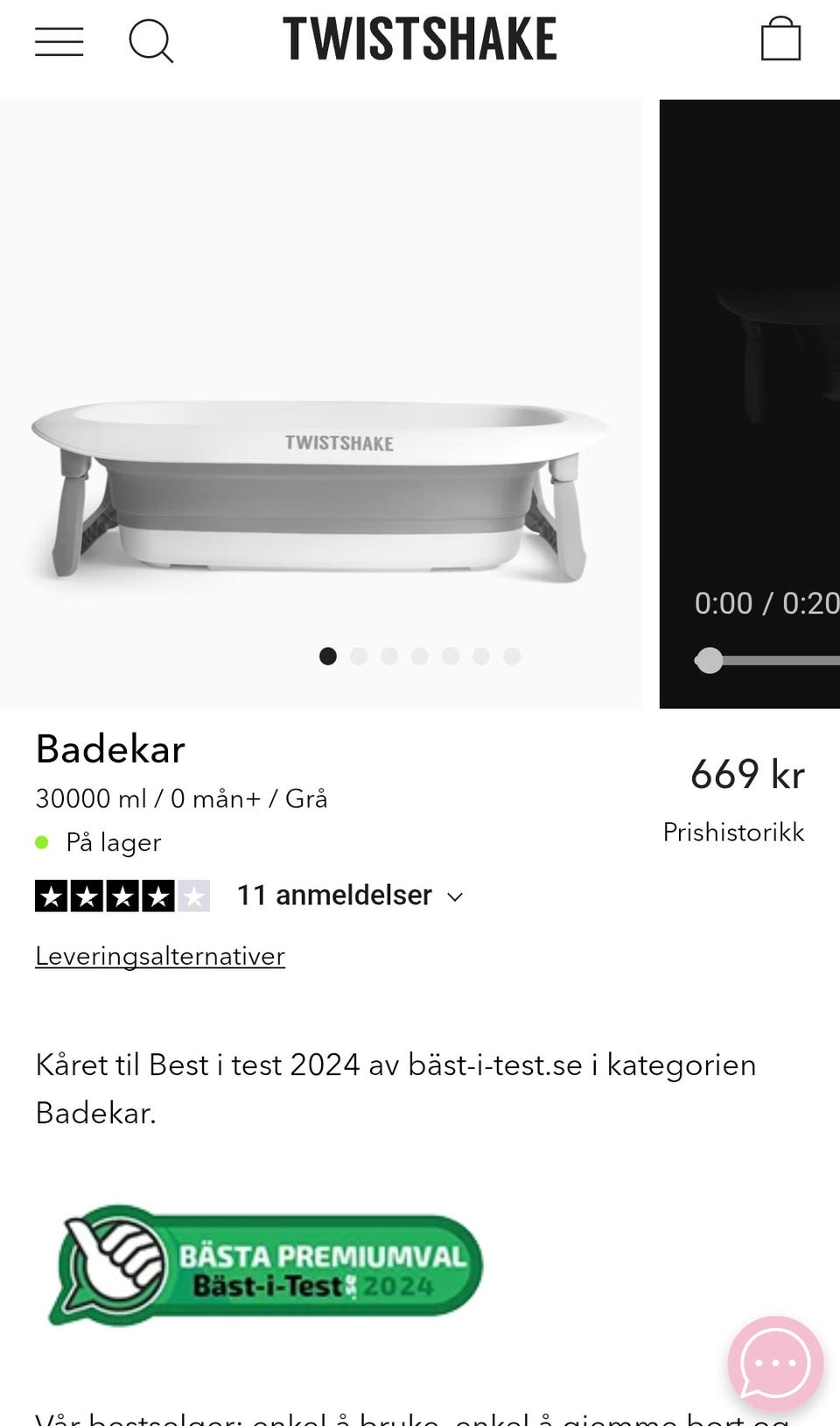Expand the '11 anmeldelser' reviews section

(335, 896)
